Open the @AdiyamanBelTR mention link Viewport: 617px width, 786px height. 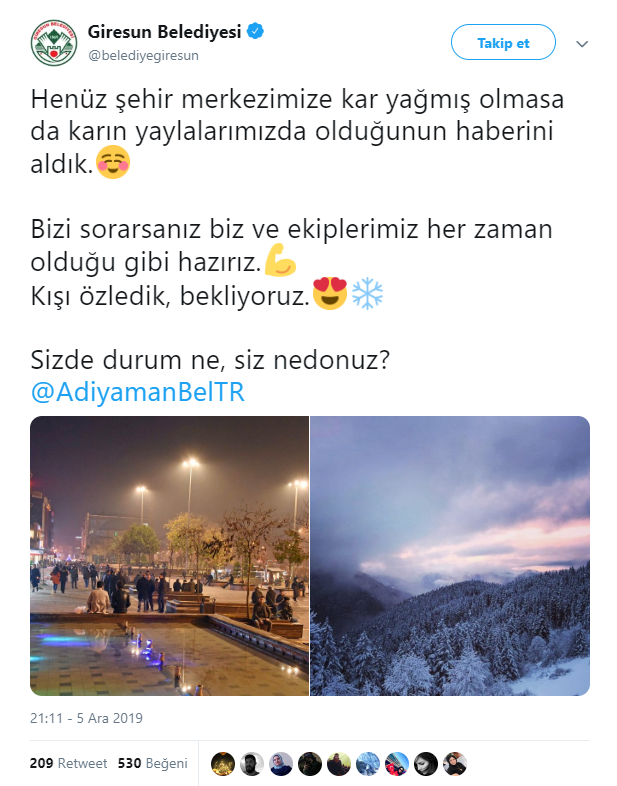(138, 392)
